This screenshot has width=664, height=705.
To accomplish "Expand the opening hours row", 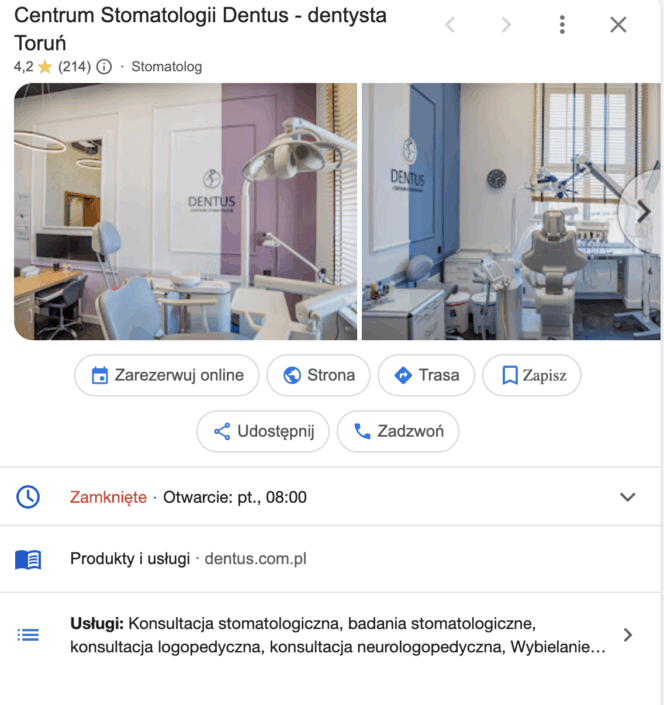I will [628, 497].
